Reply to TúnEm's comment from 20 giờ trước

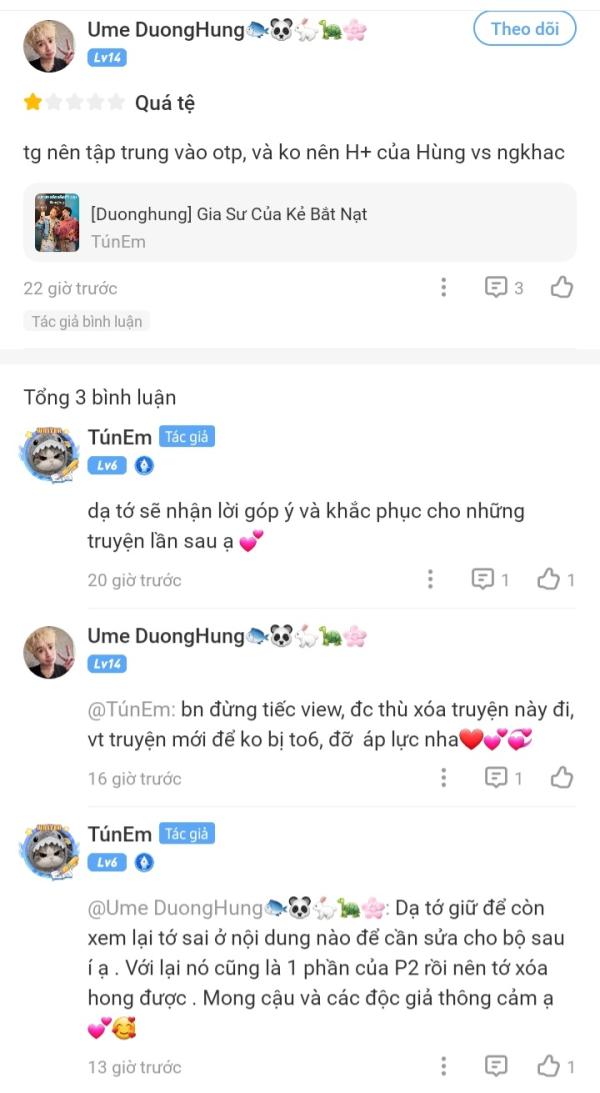coord(489,579)
